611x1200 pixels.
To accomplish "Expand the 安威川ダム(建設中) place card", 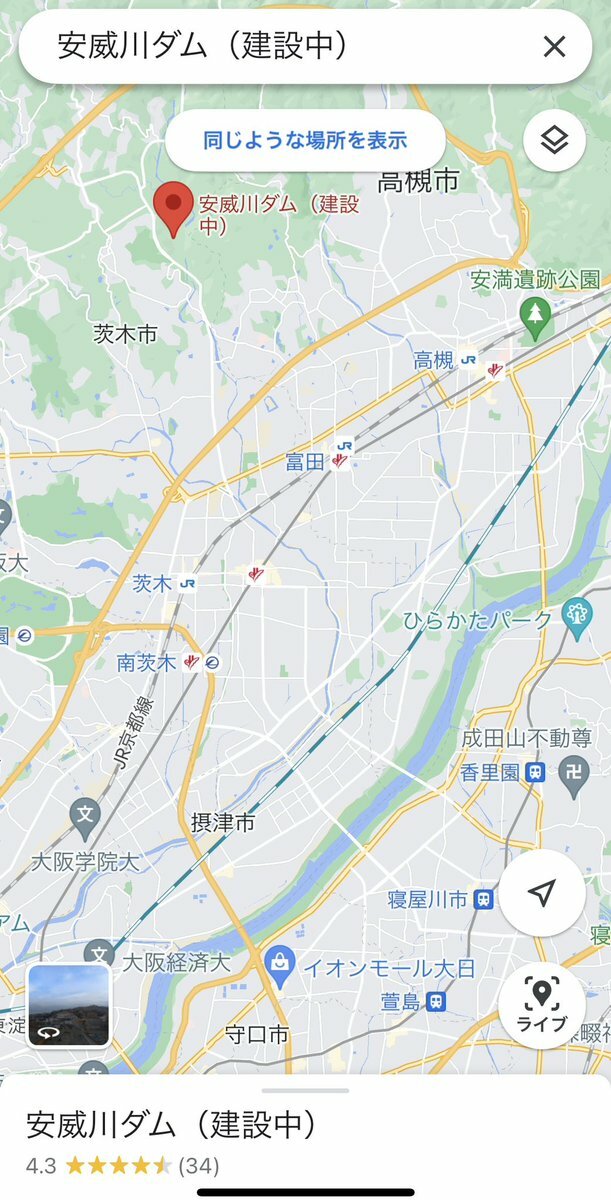I will coord(305,1137).
